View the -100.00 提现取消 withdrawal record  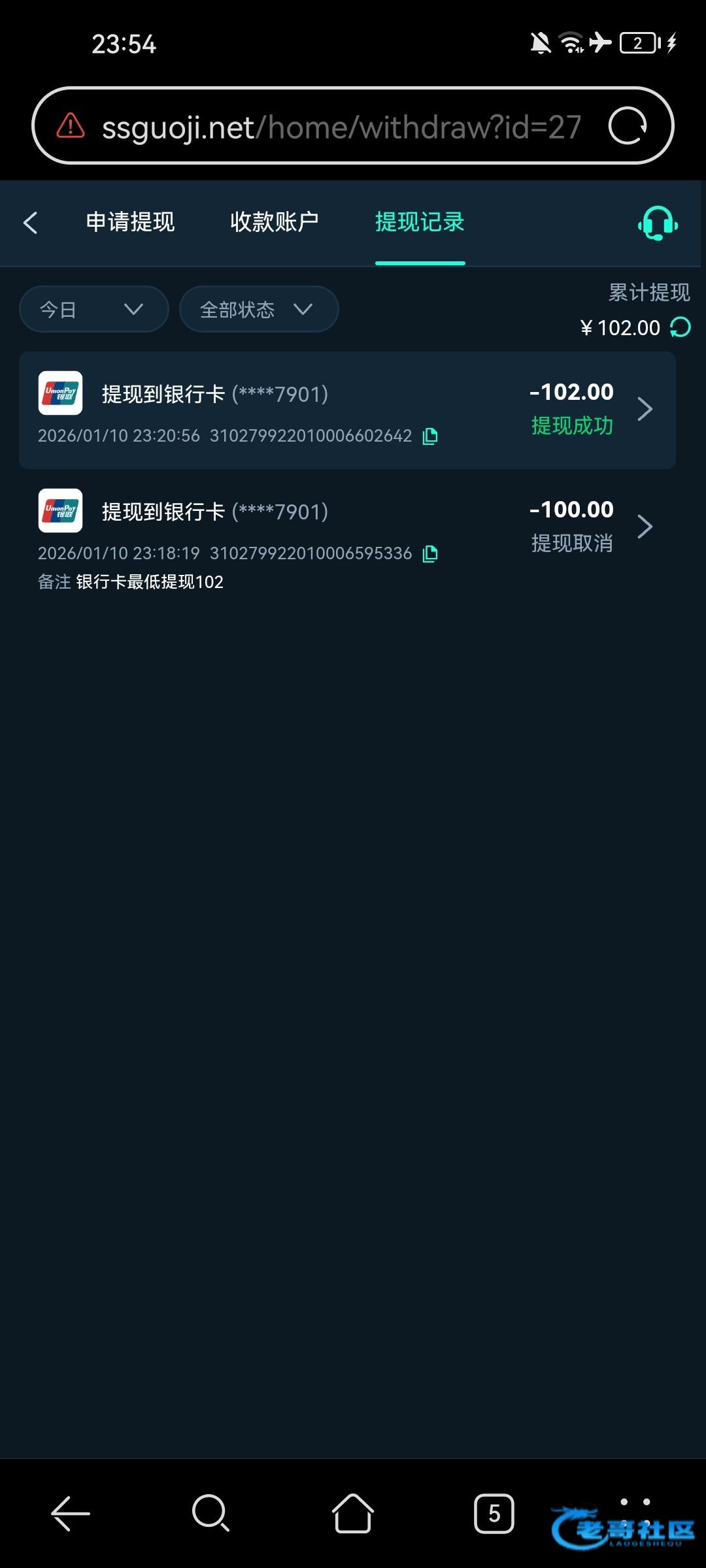coord(347,527)
